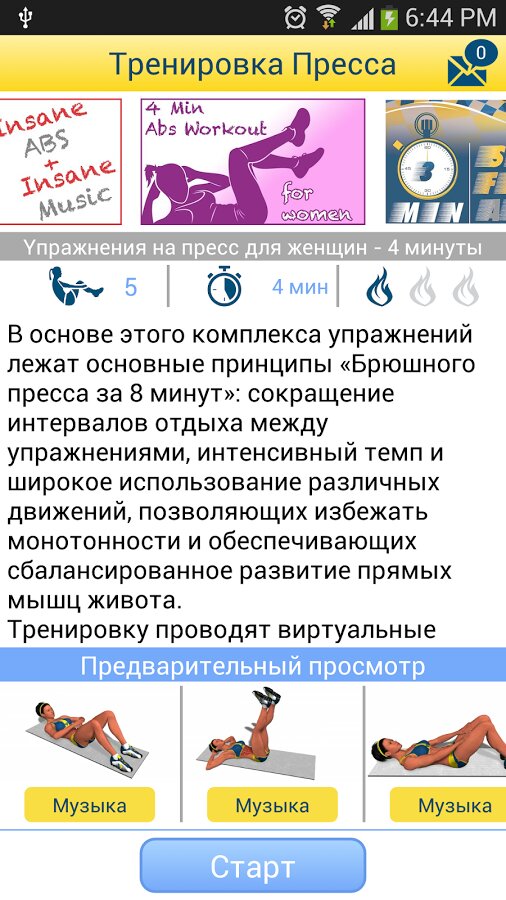Choose the 4 Min Abs Workout for women
The image size is (506, 900).
click(253, 161)
